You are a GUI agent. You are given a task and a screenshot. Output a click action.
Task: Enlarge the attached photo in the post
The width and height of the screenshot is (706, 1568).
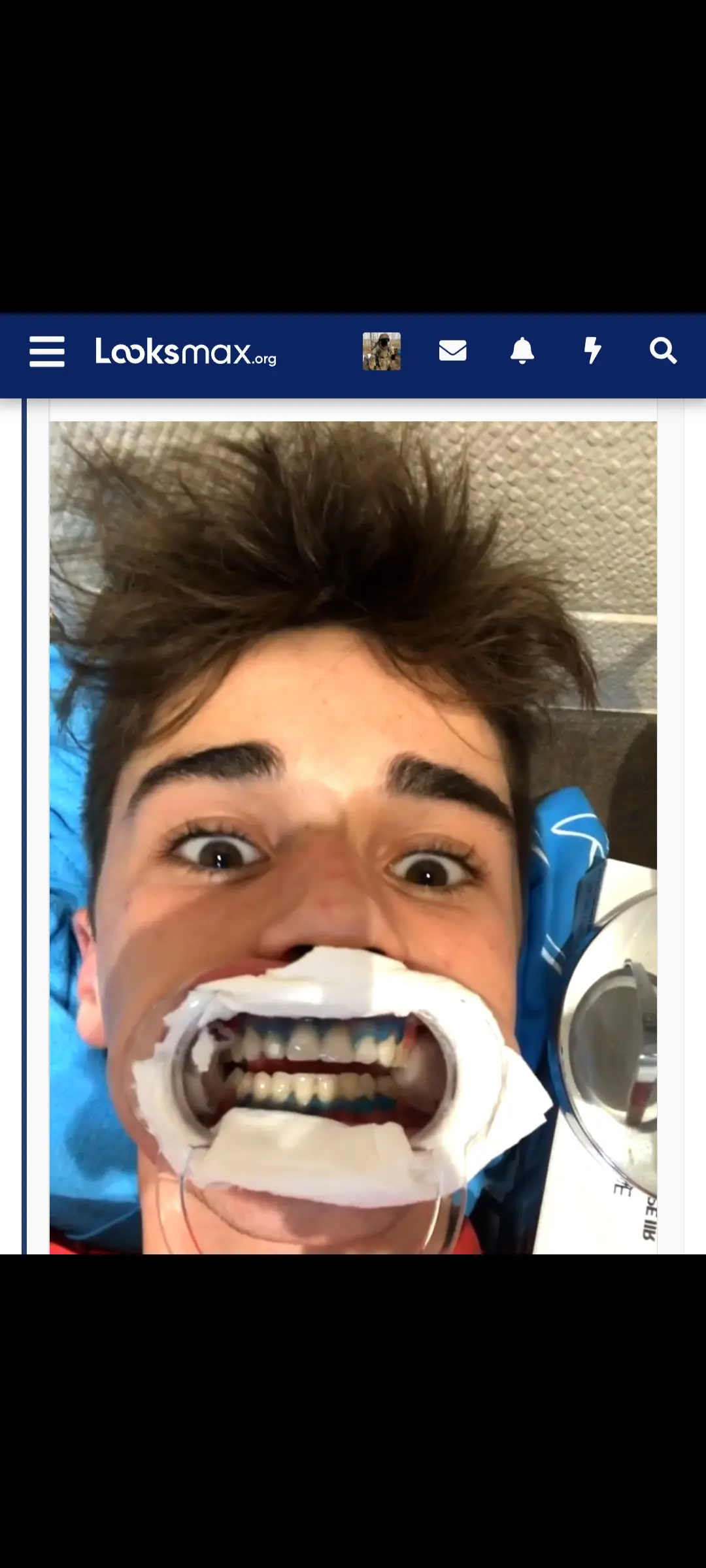pos(353,836)
